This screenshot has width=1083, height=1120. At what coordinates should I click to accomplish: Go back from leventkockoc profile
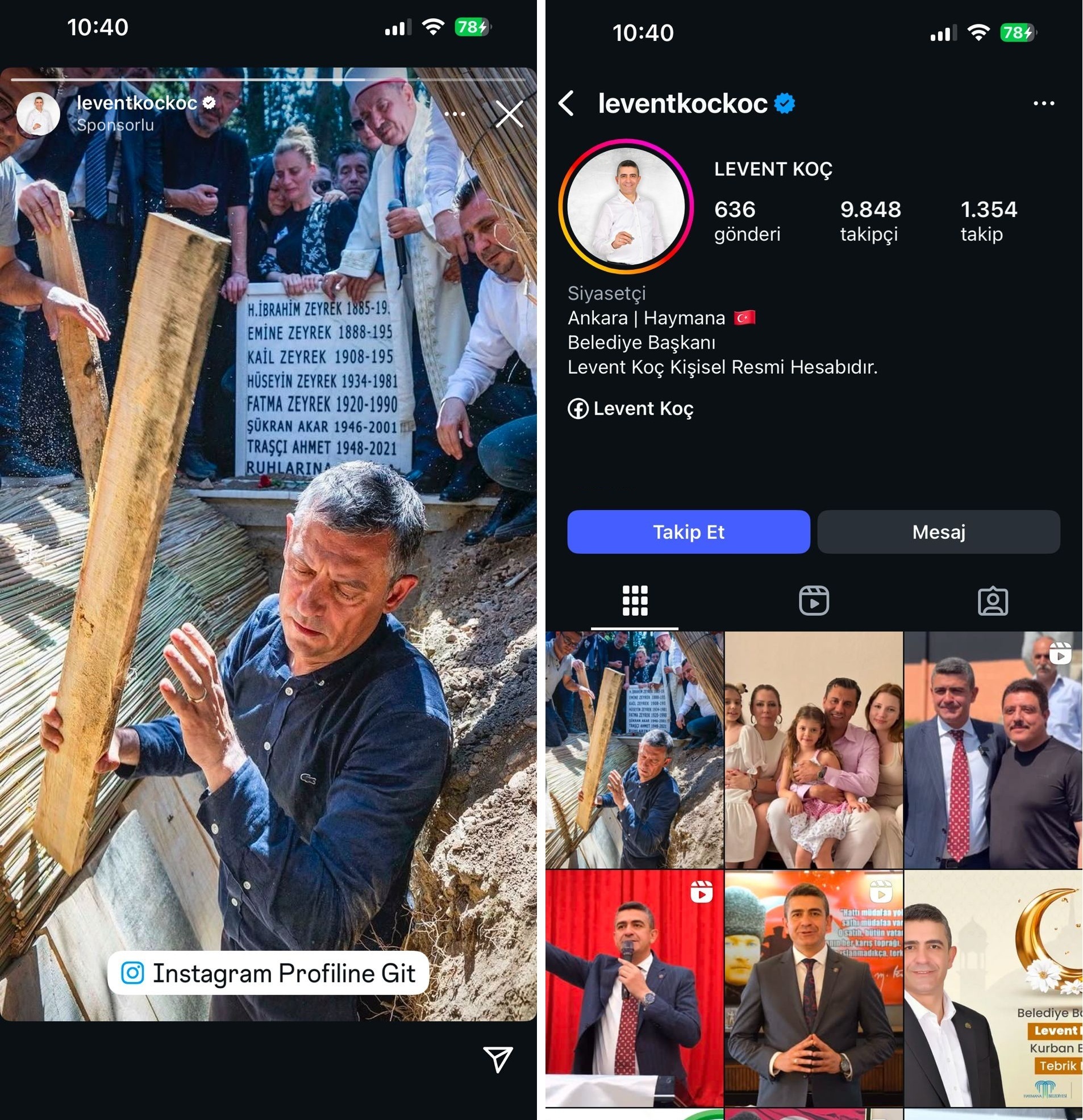[x=566, y=103]
